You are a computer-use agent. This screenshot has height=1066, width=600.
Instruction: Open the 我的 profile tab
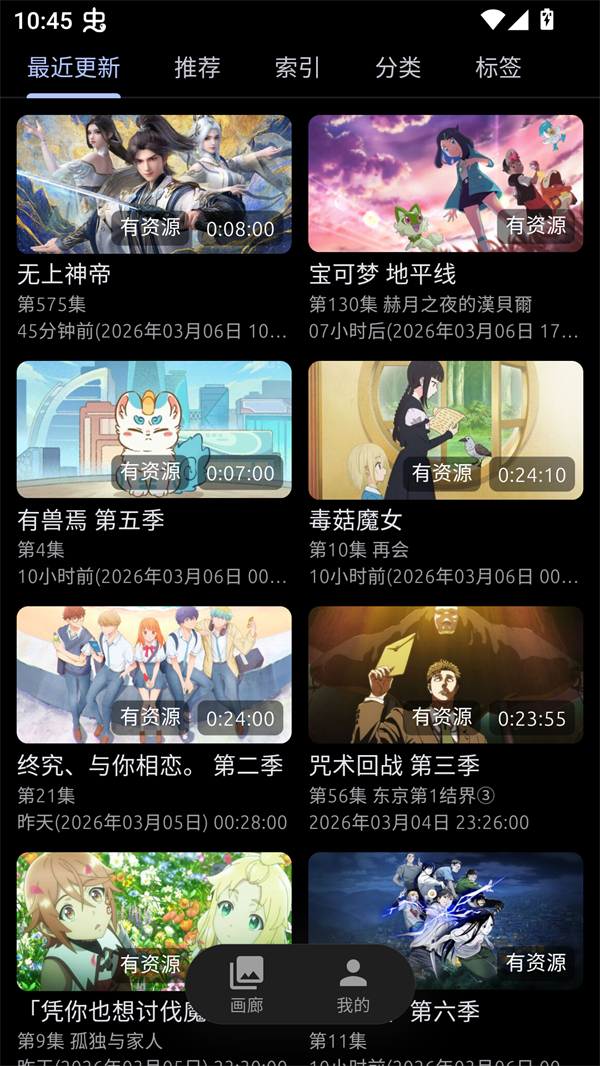tap(353, 984)
